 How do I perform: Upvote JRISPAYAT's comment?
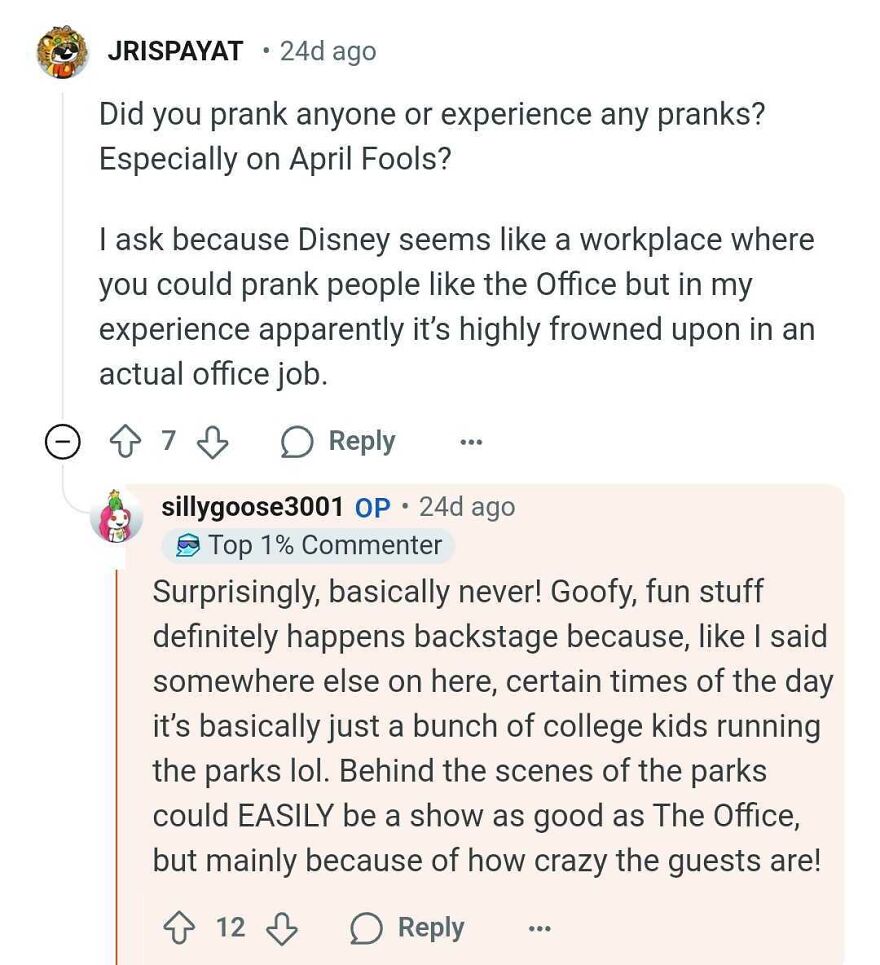(x=124, y=442)
